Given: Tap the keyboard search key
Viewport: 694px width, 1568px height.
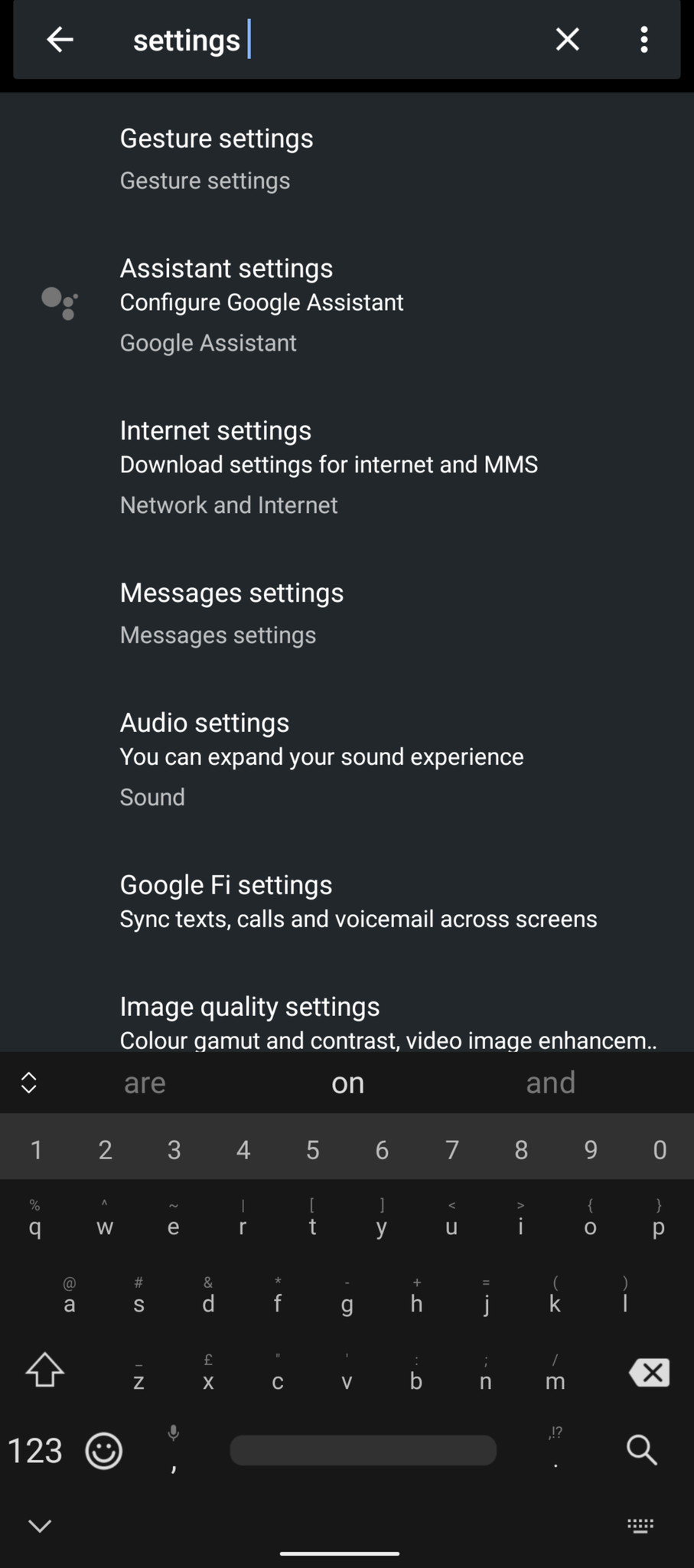Looking at the screenshot, I should click(642, 1449).
